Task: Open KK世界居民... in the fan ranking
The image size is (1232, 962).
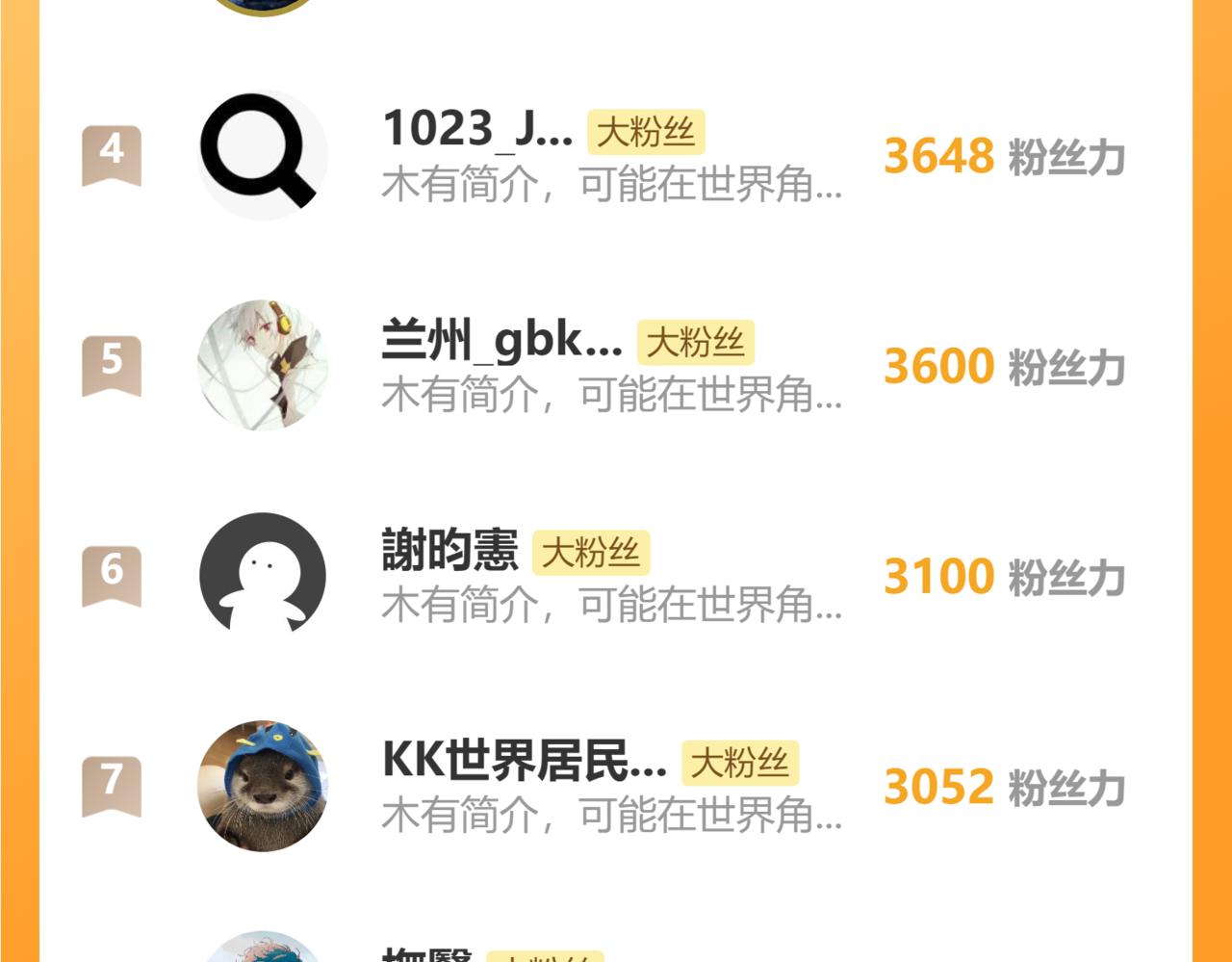Action: pyautogui.click(x=524, y=761)
